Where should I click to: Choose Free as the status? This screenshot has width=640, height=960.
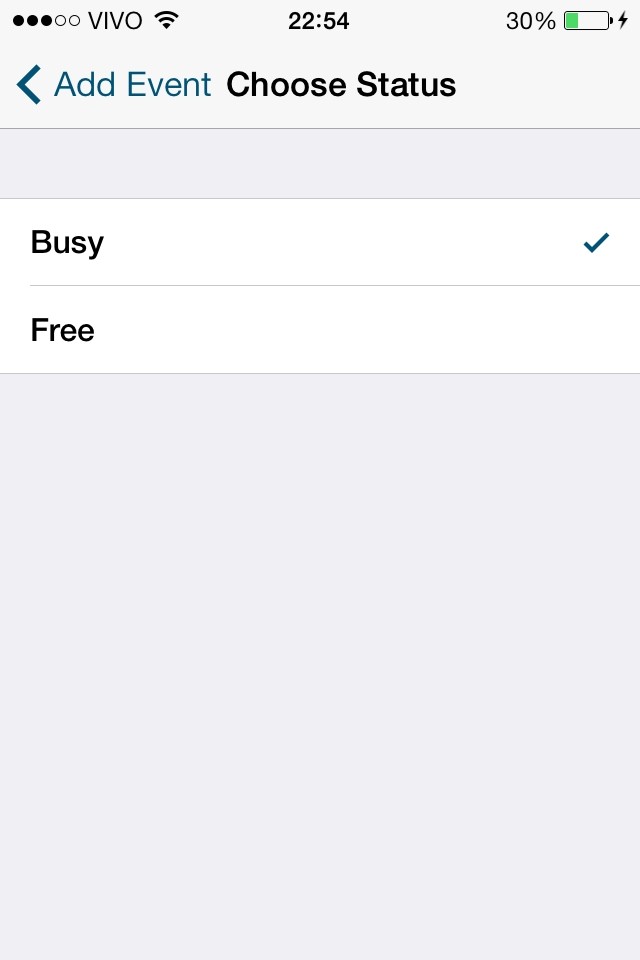click(x=320, y=330)
